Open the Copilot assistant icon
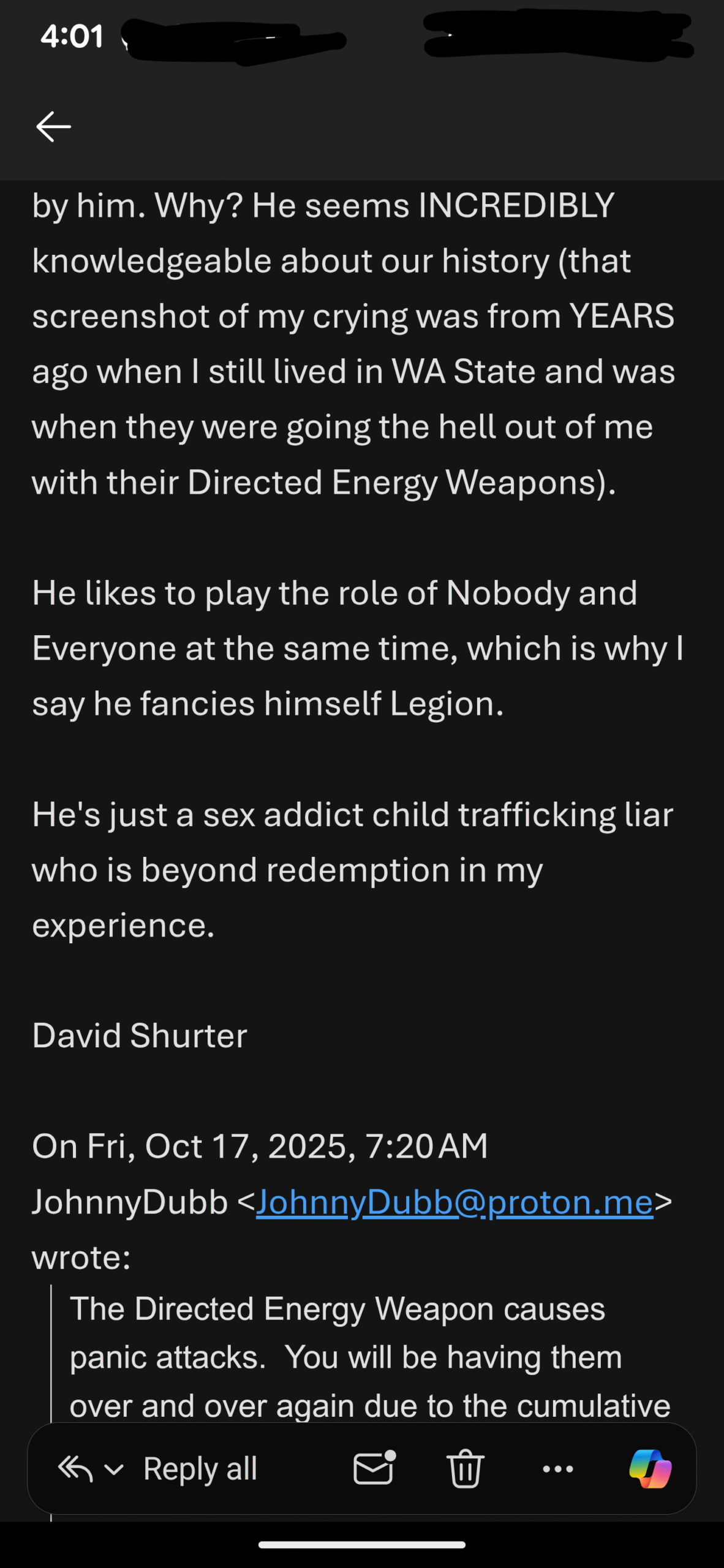Image resolution: width=724 pixels, height=1568 pixels. tap(650, 1469)
